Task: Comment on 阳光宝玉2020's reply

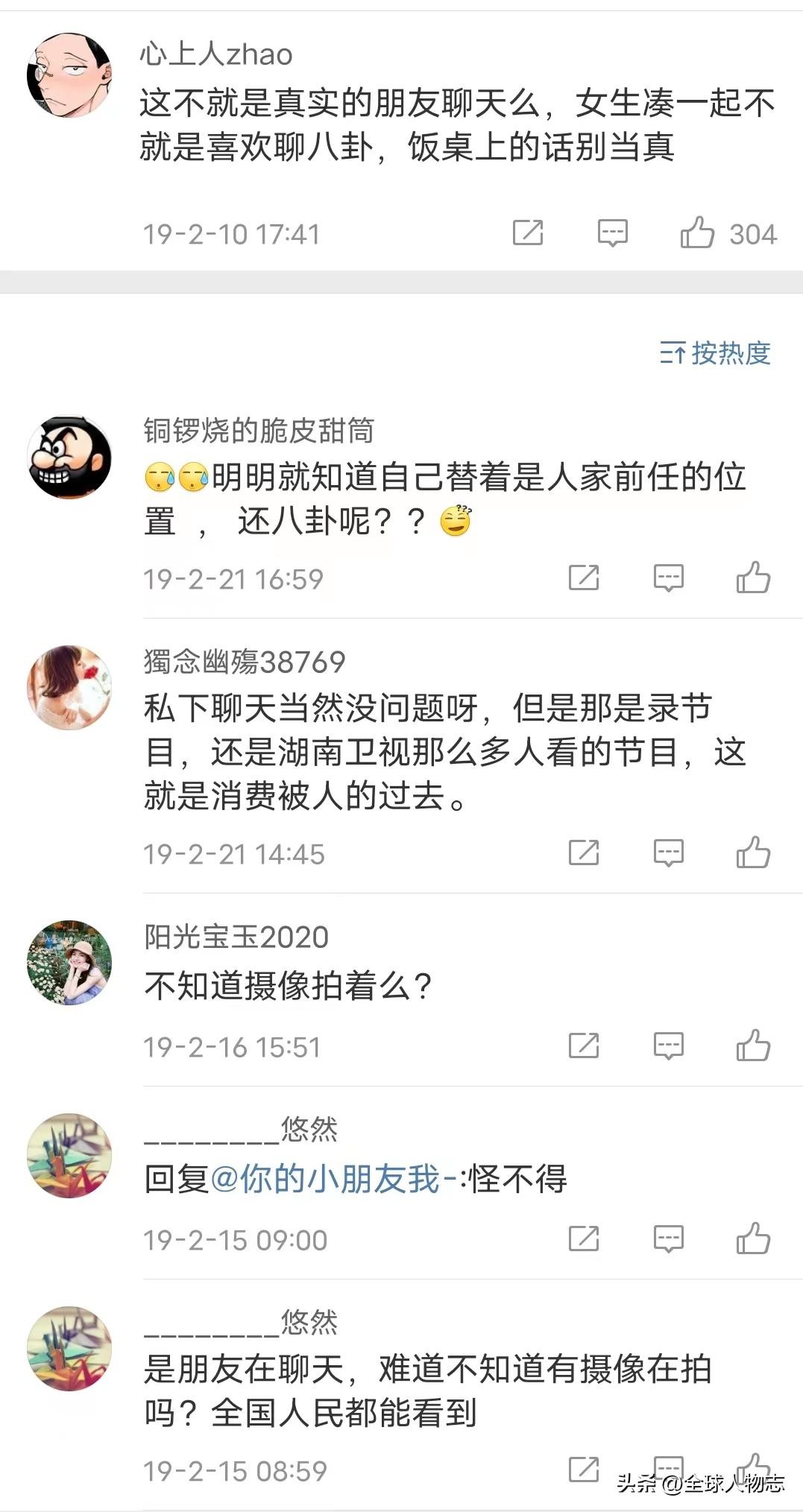Action: coord(668,1046)
